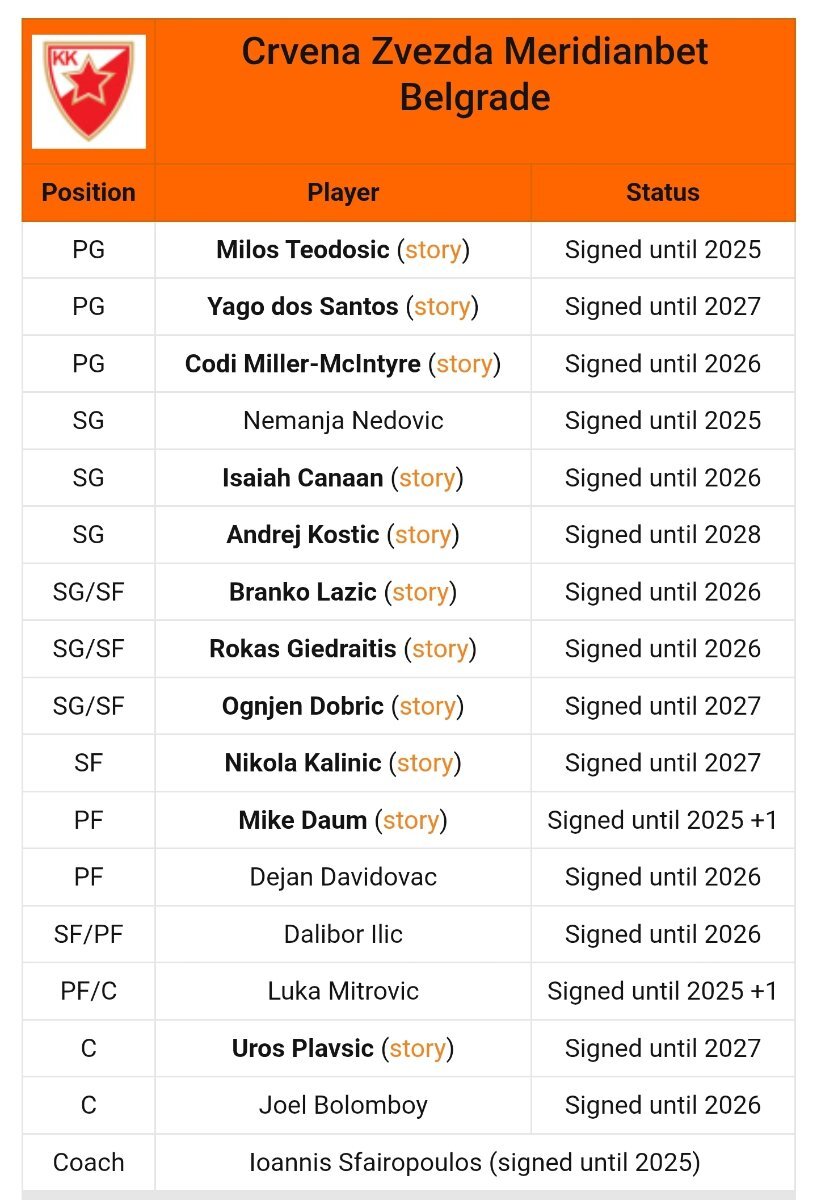Tap the story link beside Branko Lazic
817x1200 pixels.
420,592
